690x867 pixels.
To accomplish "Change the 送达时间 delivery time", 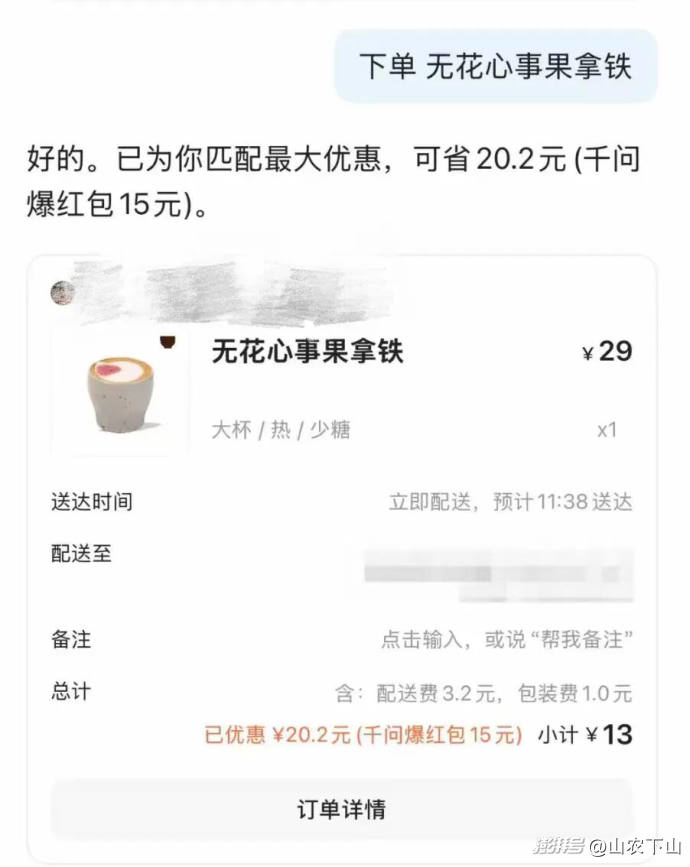I will [510, 502].
